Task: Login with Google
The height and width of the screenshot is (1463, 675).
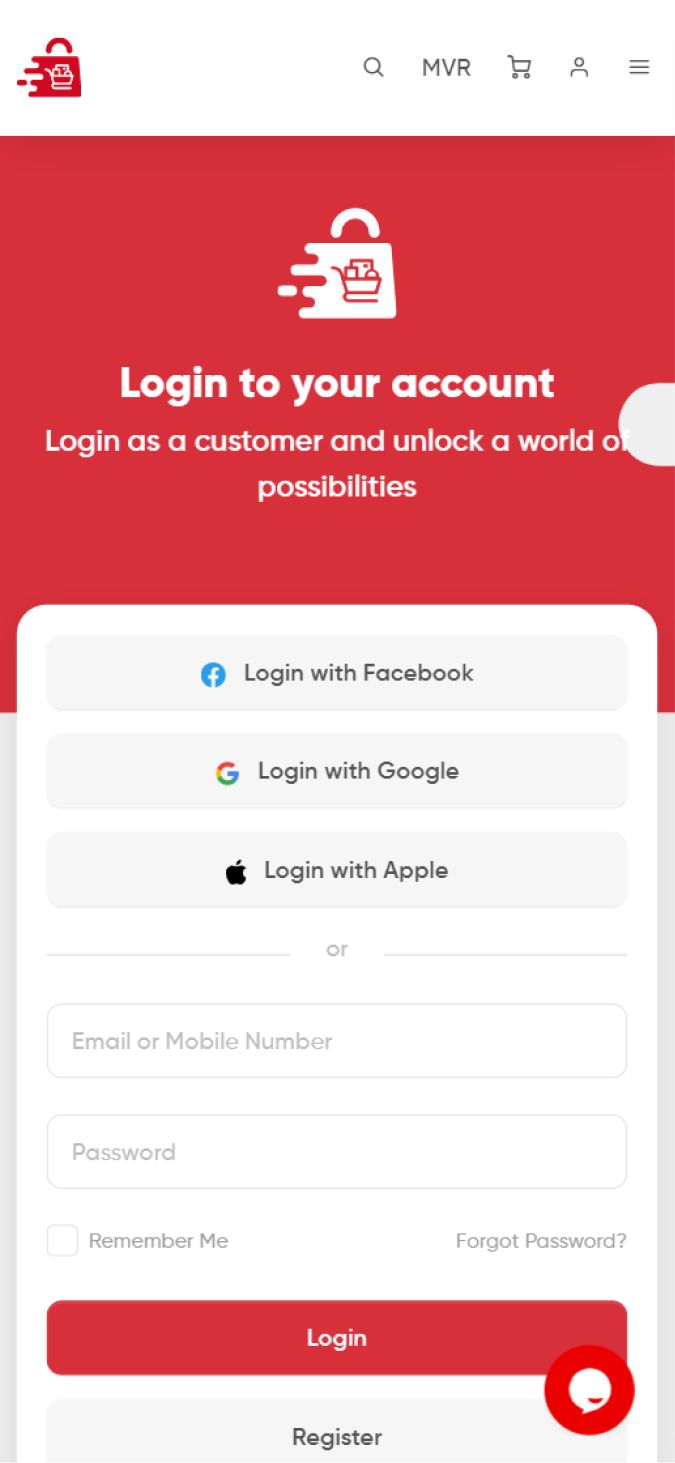Action: click(x=337, y=771)
